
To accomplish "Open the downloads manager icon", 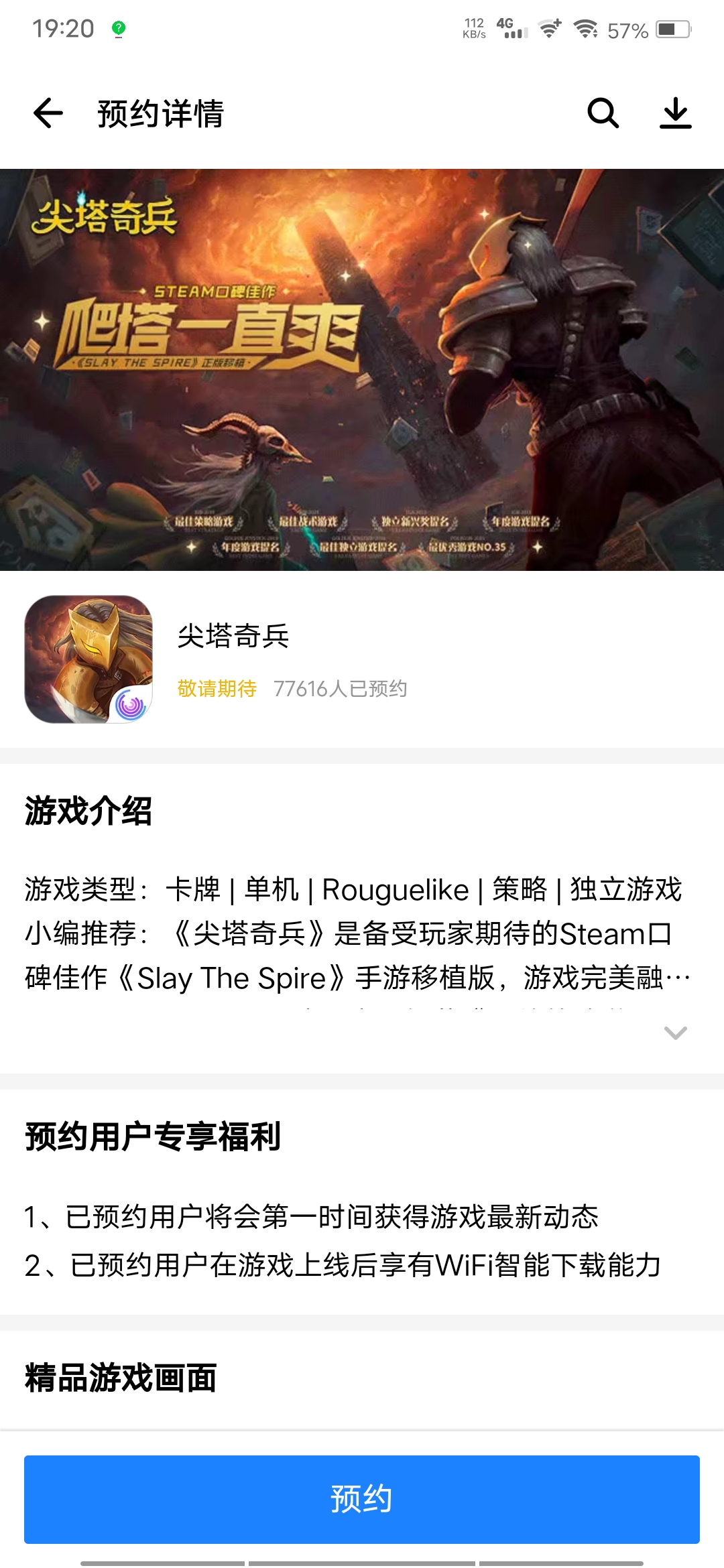I will click(675, 113).
